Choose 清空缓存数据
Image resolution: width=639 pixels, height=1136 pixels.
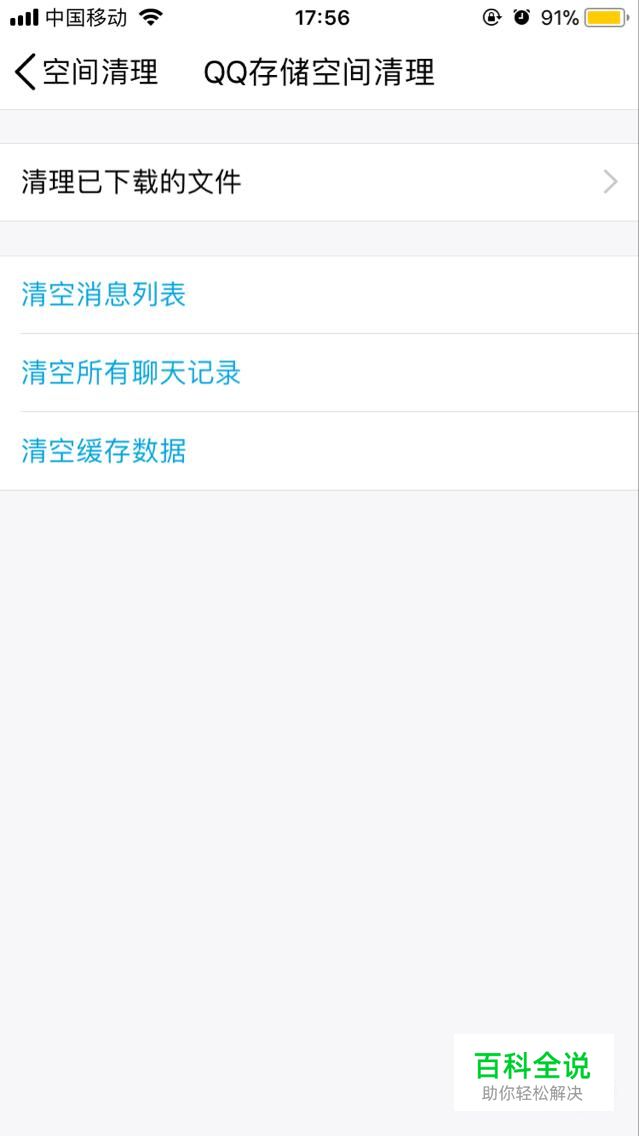pos(320,451)
